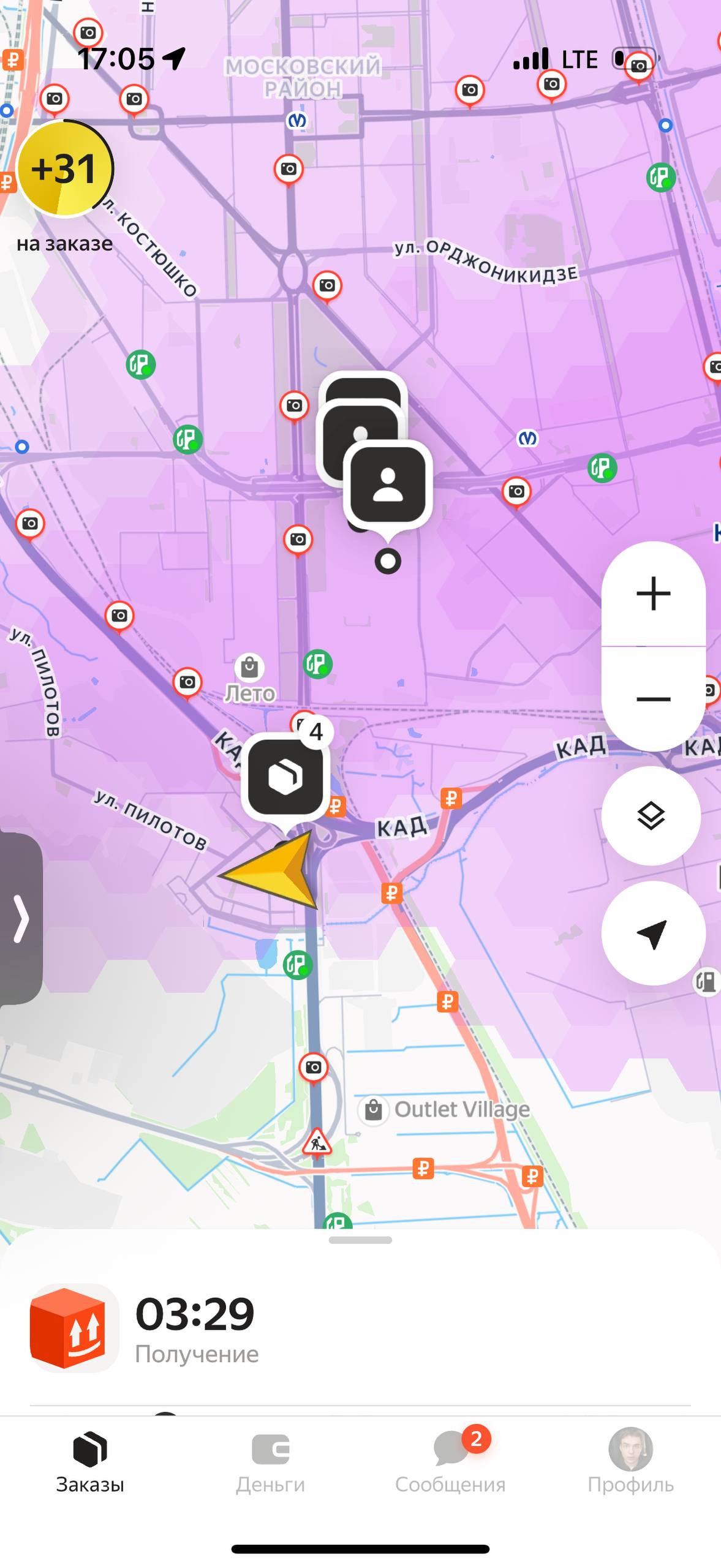The height and width of the screenshot is (1568, 721).
Task: Open the Получение order card
Action: pyautogui.click(x=196, y=1327)
